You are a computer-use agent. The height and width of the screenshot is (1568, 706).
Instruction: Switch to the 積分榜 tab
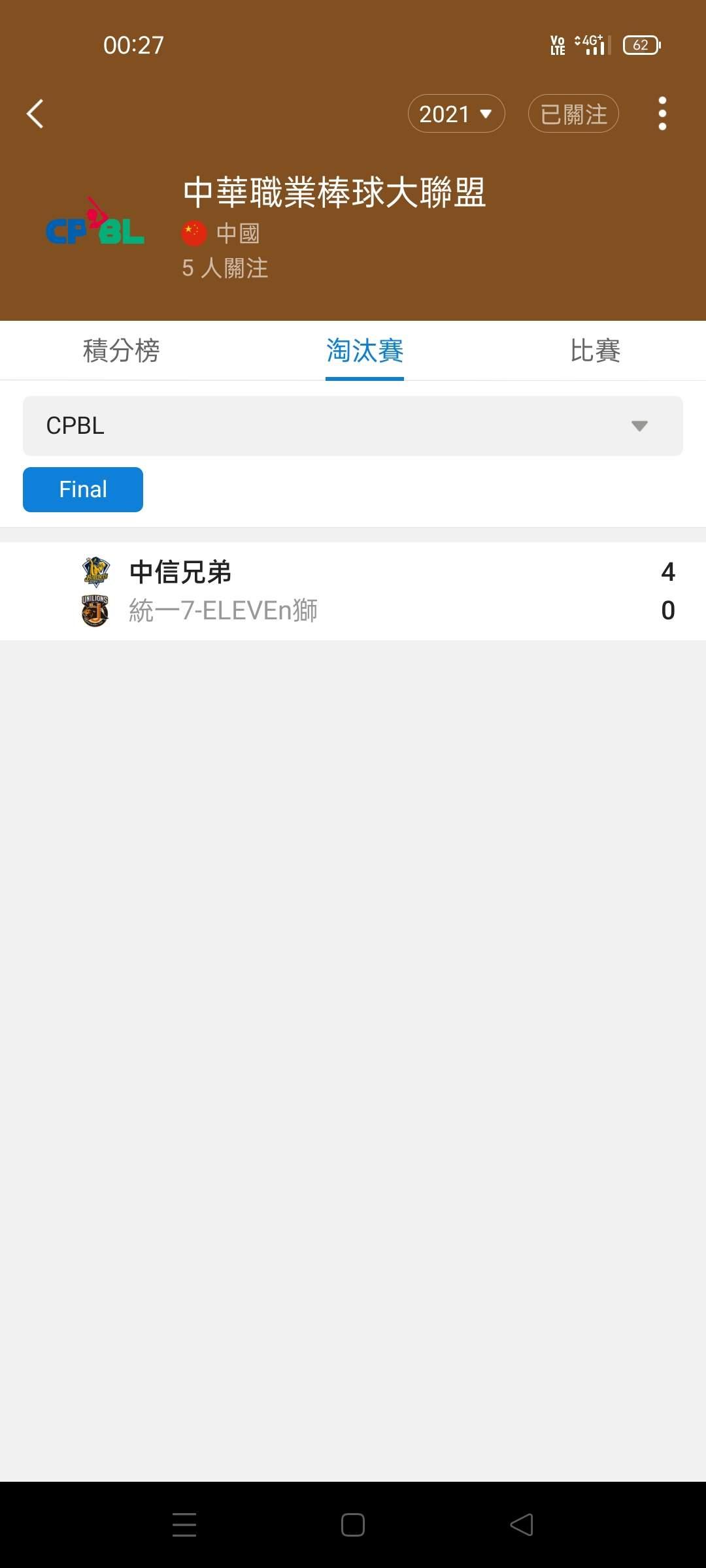point(122,351)
